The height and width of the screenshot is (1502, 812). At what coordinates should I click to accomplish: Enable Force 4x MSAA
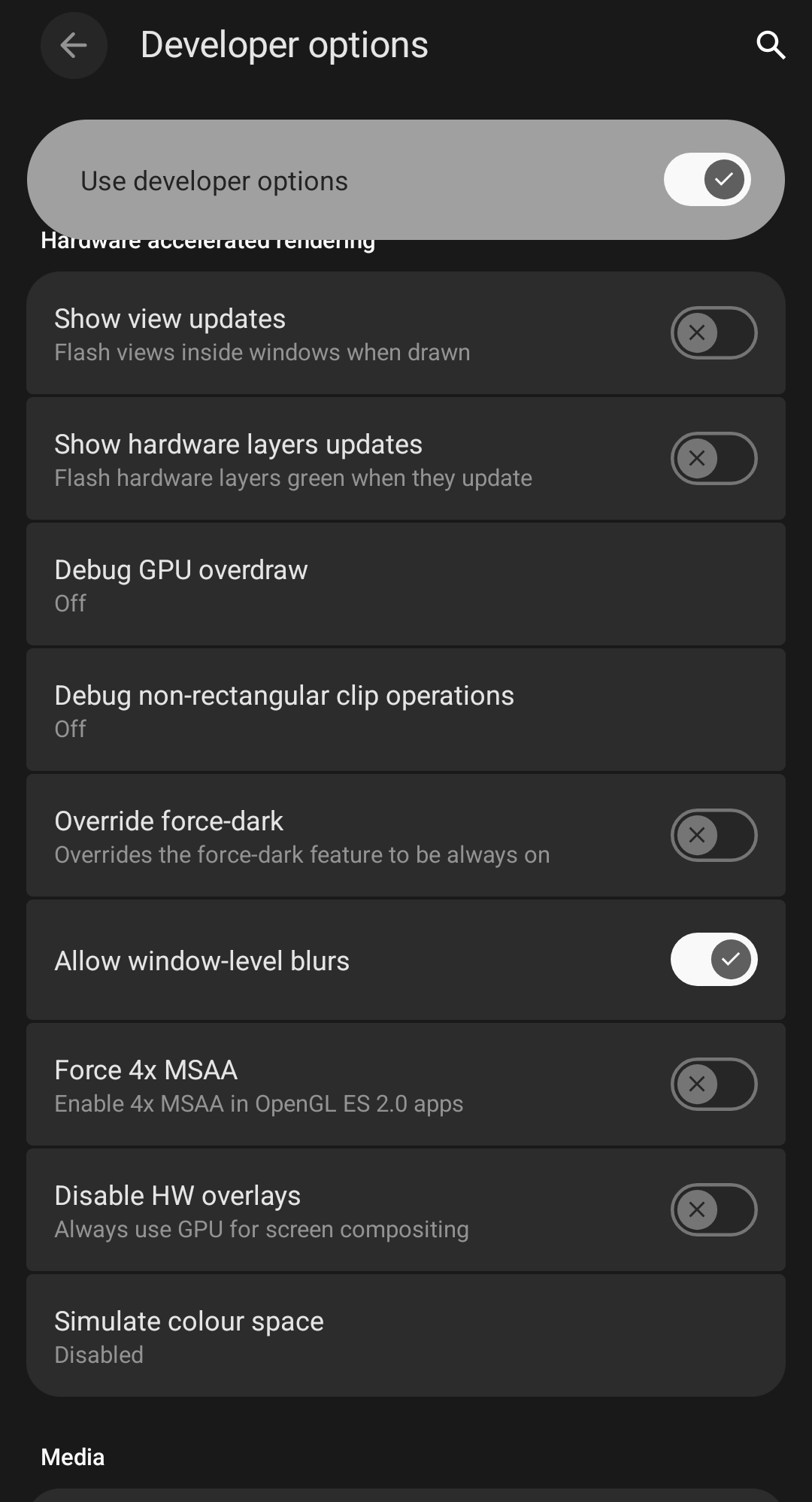point(713,1084)
